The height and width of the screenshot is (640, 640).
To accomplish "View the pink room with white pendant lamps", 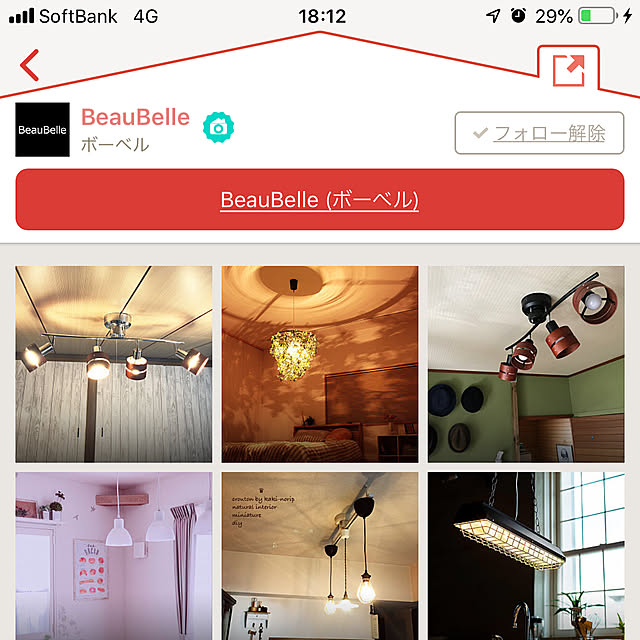I will [114, 556].
